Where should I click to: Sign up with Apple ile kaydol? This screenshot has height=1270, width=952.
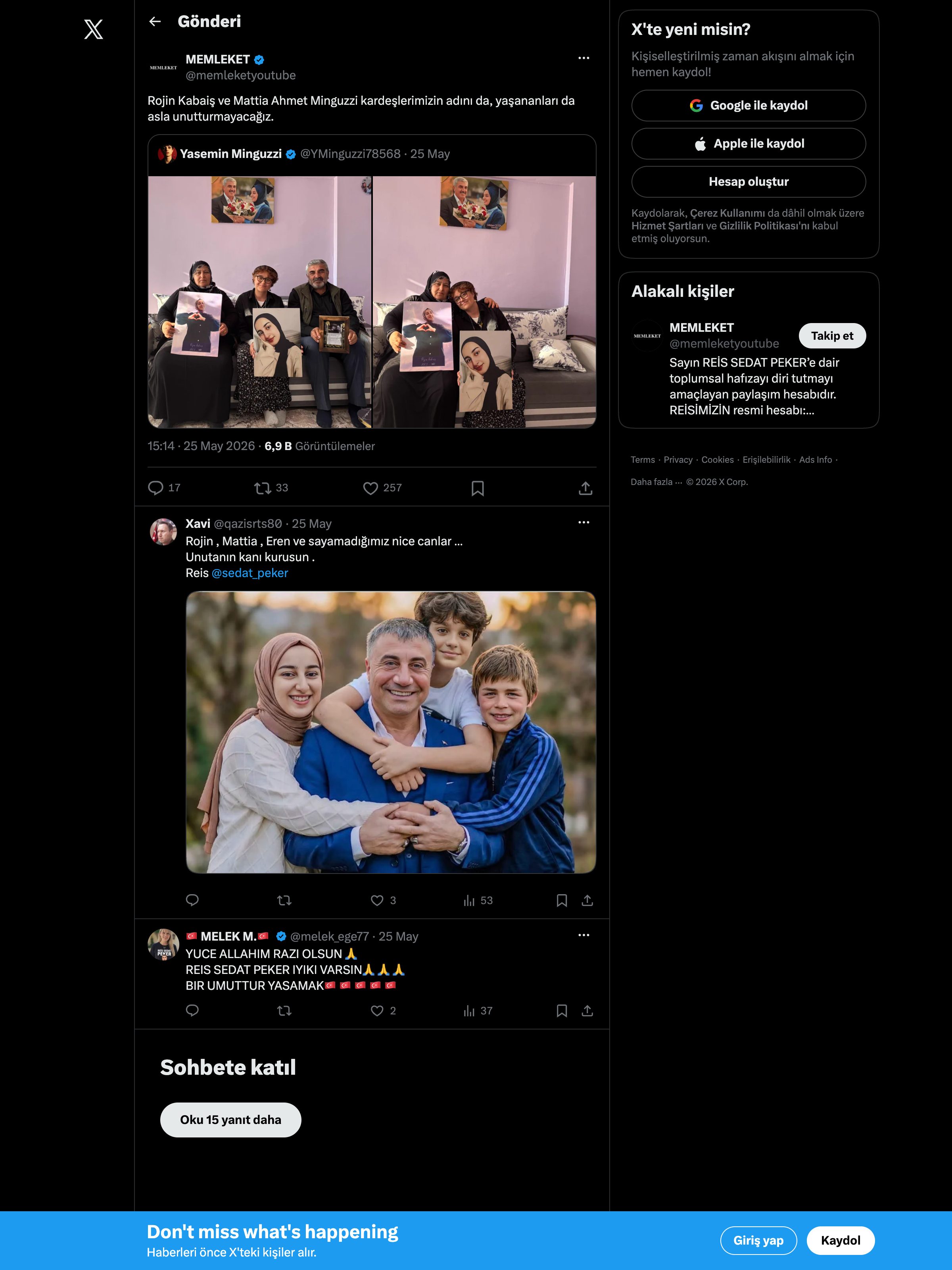pyautogui.click(x=748, y=144)
